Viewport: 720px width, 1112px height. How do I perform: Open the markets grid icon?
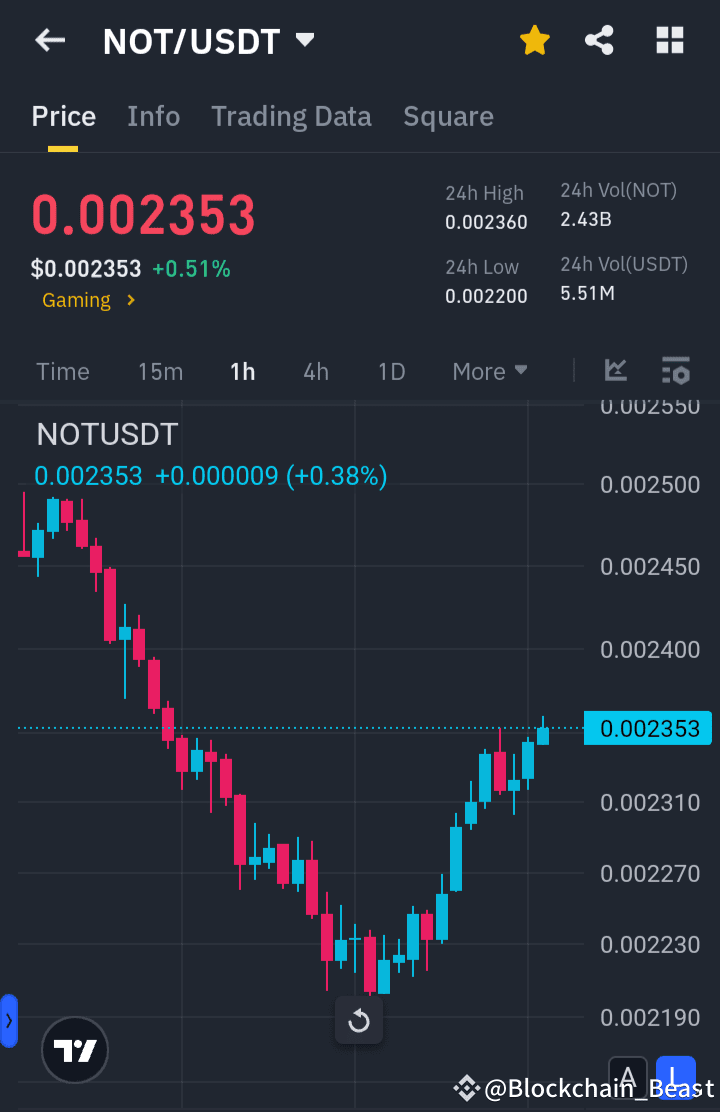(x=669, y=40)
